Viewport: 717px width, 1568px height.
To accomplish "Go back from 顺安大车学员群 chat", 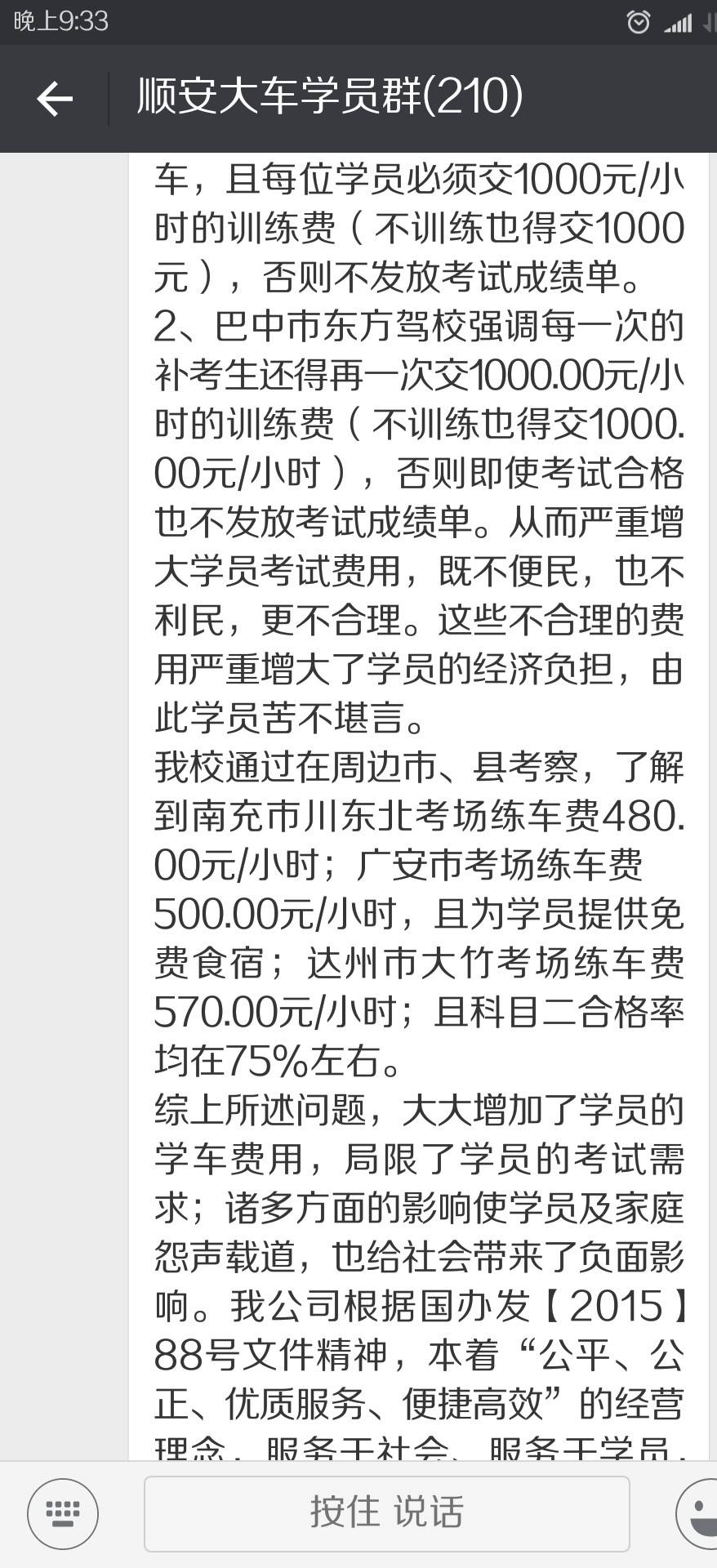I will click(55, 99).
